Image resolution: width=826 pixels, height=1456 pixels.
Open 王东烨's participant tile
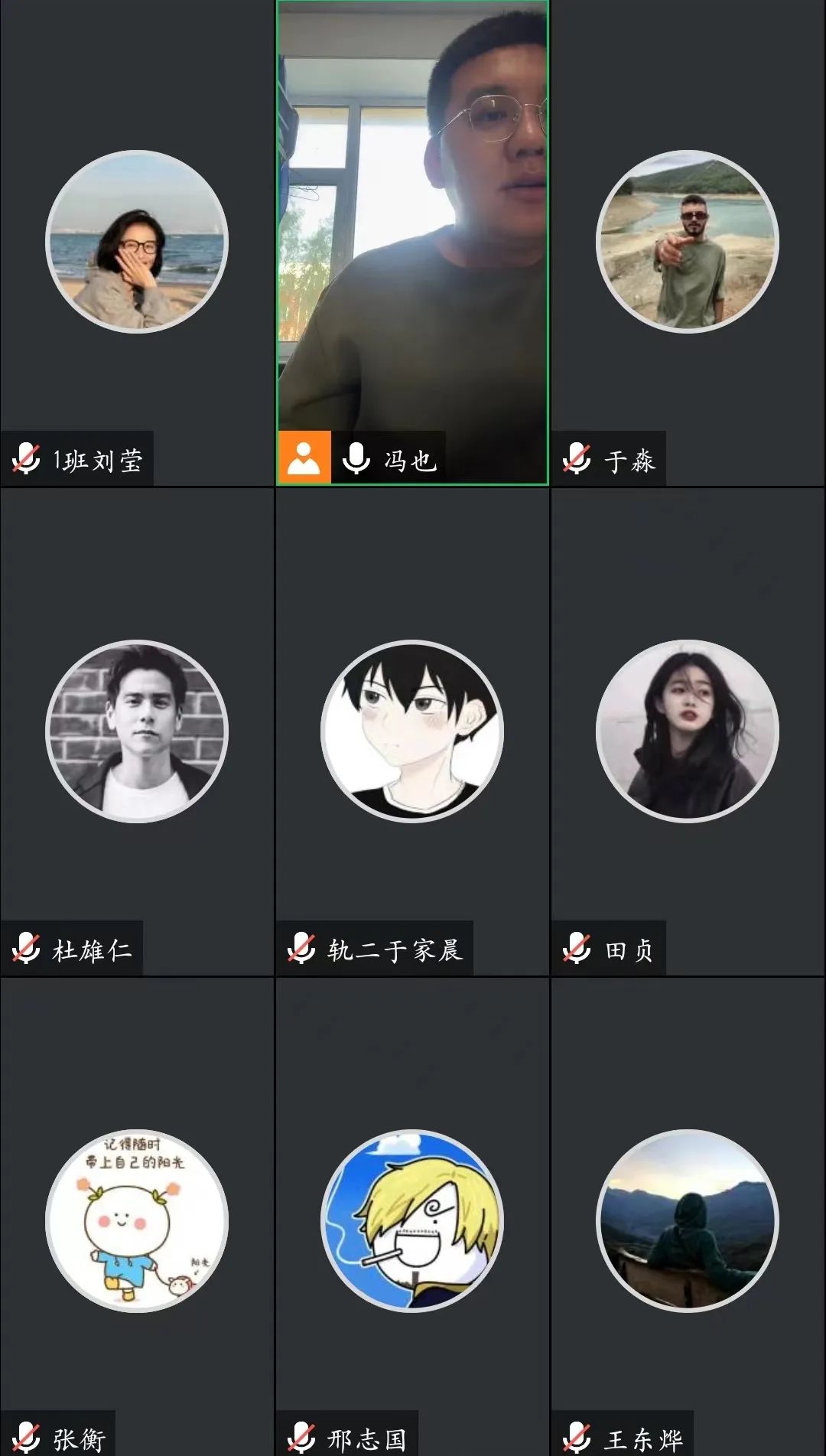pyautogui.click(x=688, y=1220)
